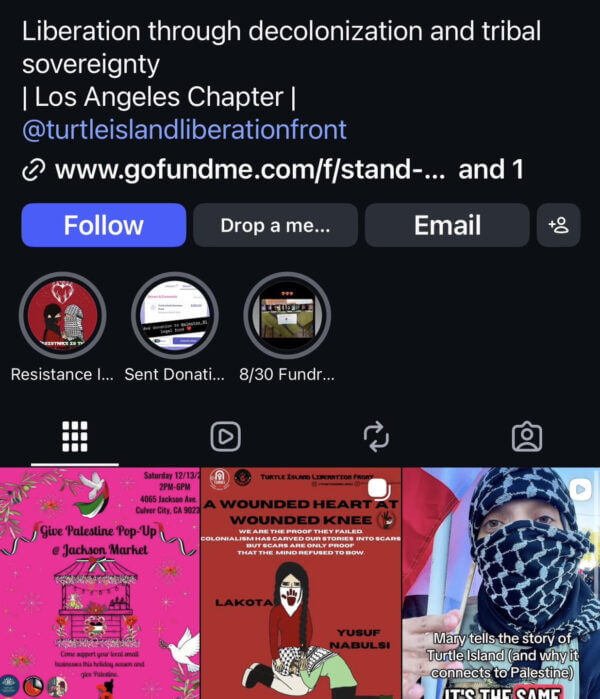Open the Wounded Heart at Wounded Knee post
The height and width of the screenshot is (699, 600).
(300, 583)
